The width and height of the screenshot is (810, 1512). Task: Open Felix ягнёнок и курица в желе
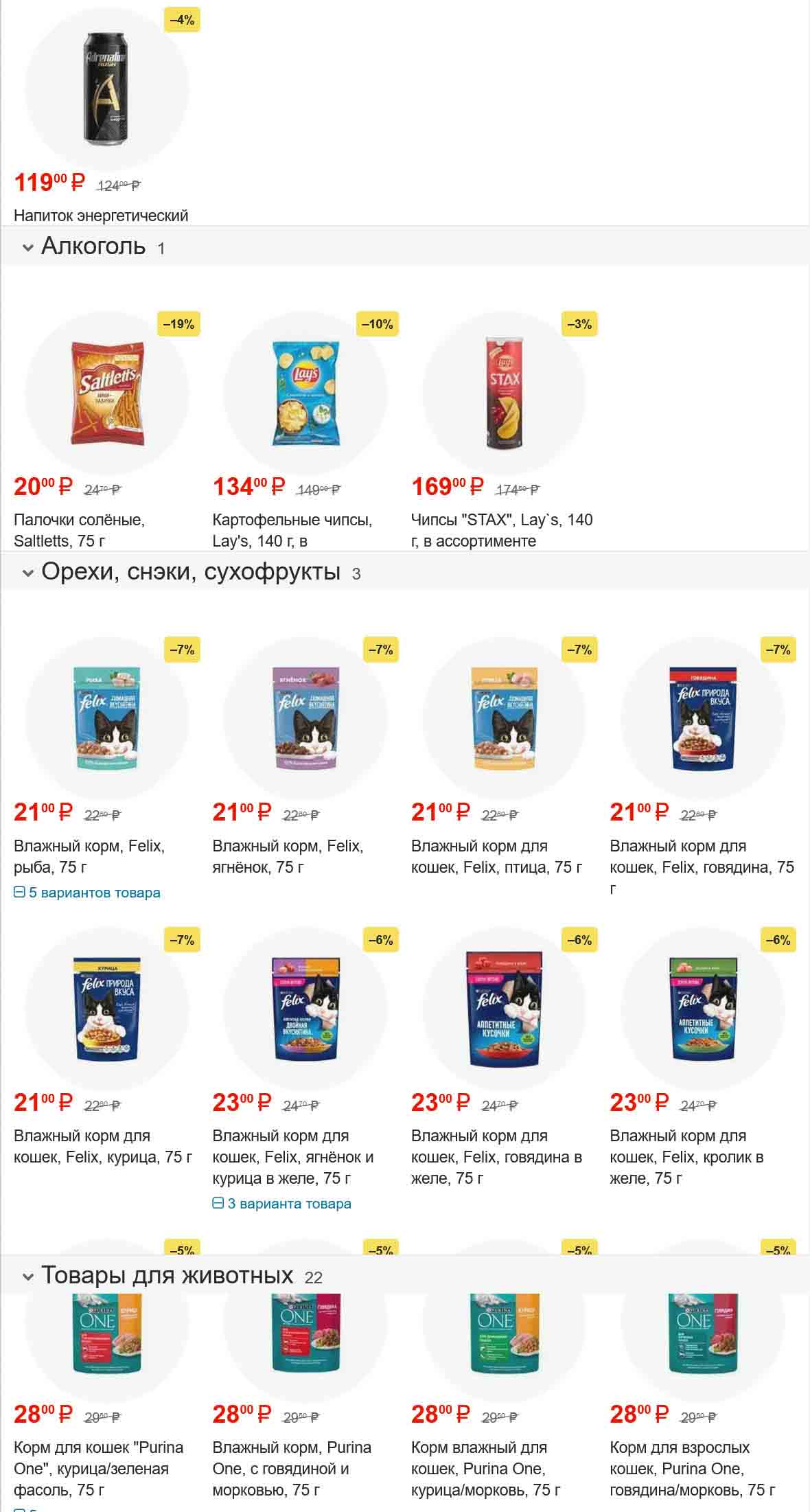pos(305,1009)
